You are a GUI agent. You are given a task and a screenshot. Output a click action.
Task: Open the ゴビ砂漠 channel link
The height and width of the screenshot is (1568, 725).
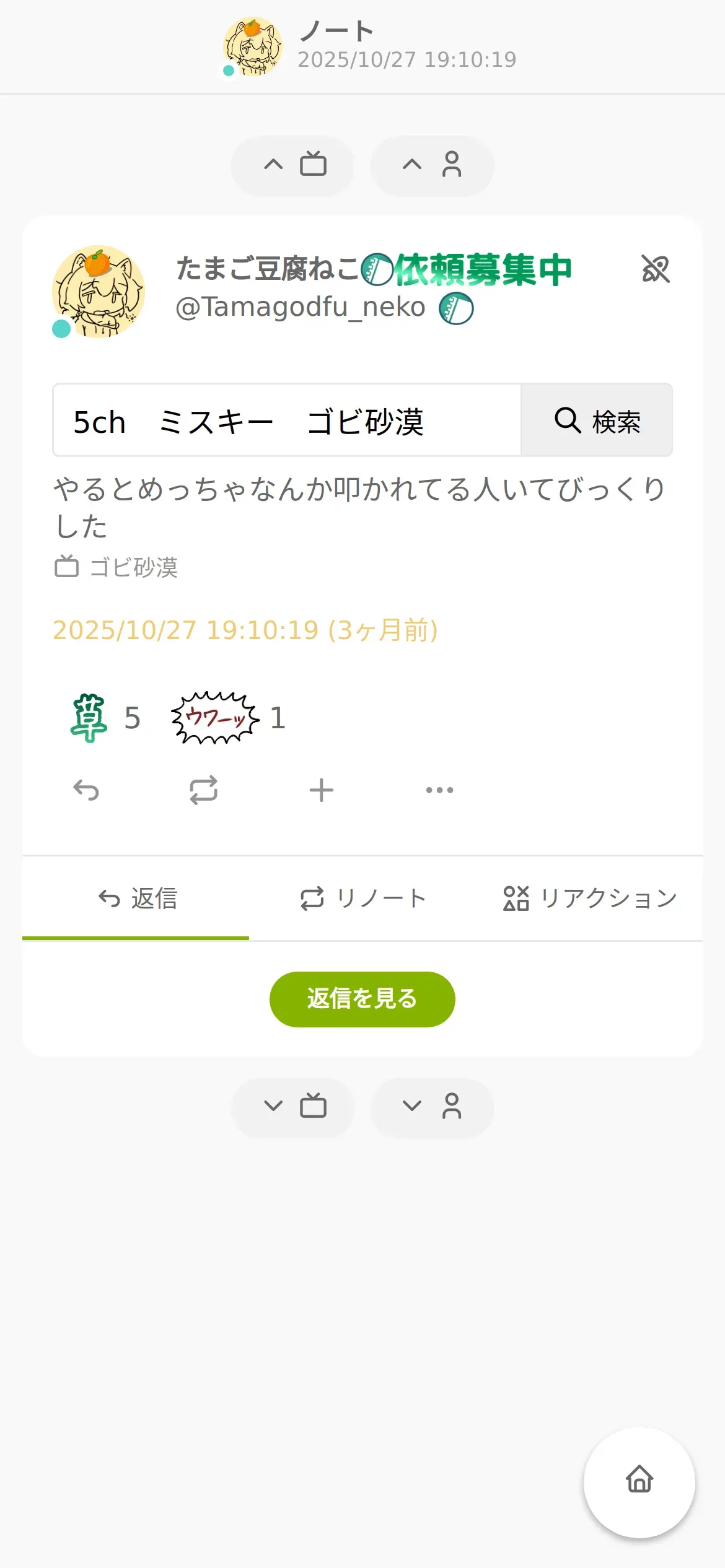click(133, 567)
